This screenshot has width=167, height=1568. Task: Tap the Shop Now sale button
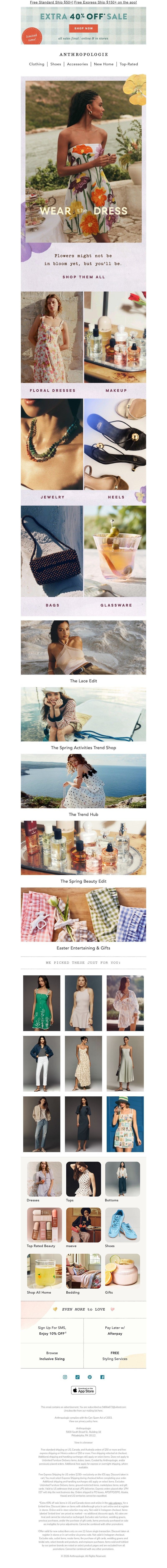(83, 28)
